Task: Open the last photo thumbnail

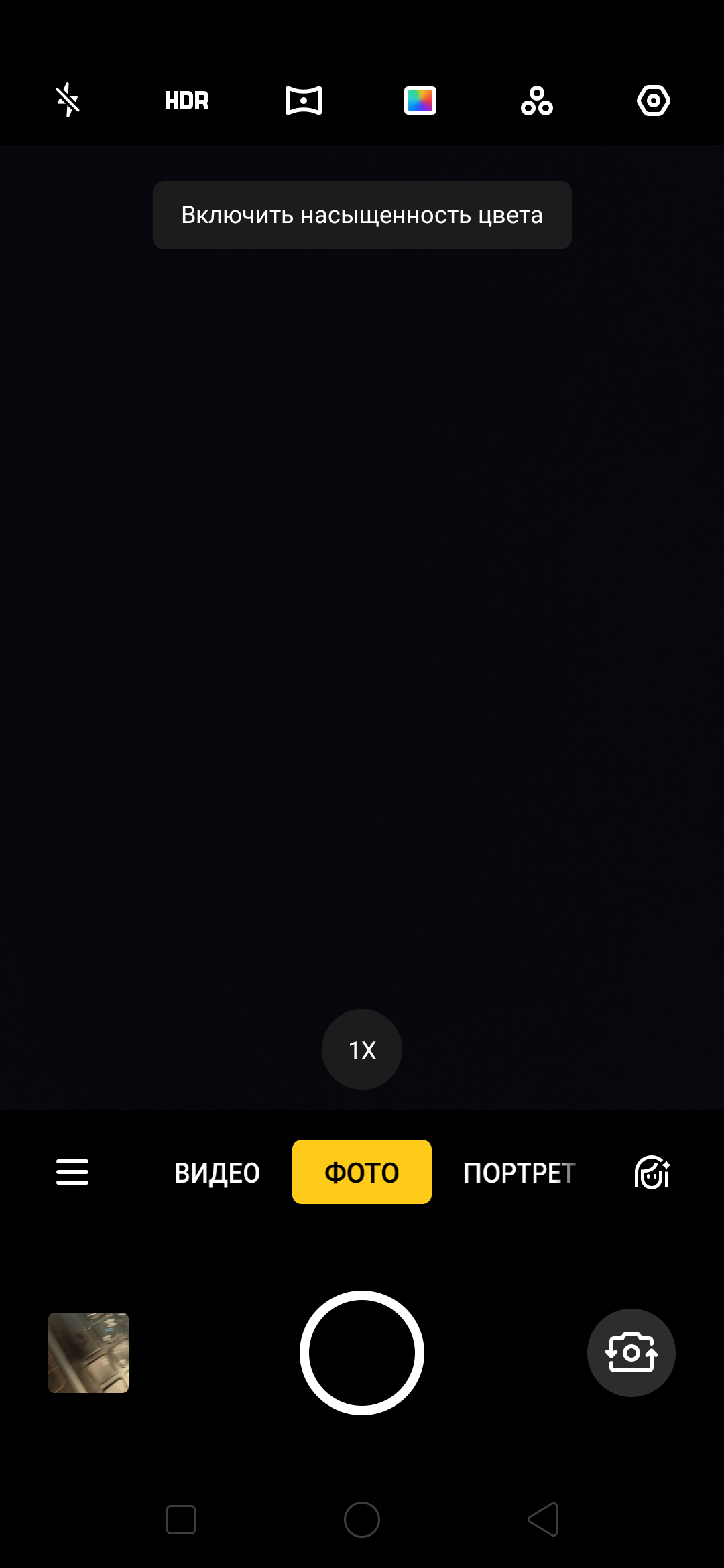Action: [88, 1353]
